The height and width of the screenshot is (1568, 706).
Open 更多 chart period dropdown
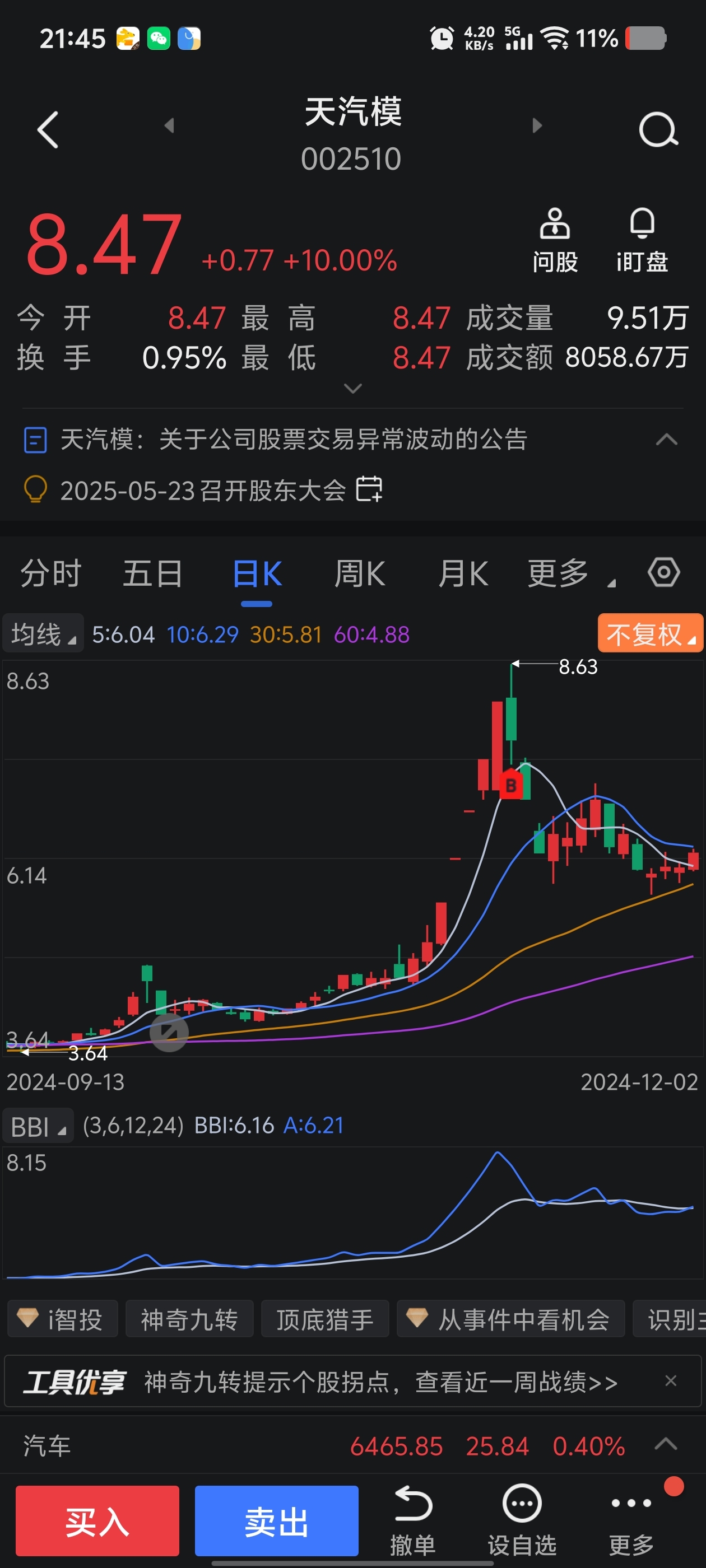pyautogui.click(x=572, y=573)
